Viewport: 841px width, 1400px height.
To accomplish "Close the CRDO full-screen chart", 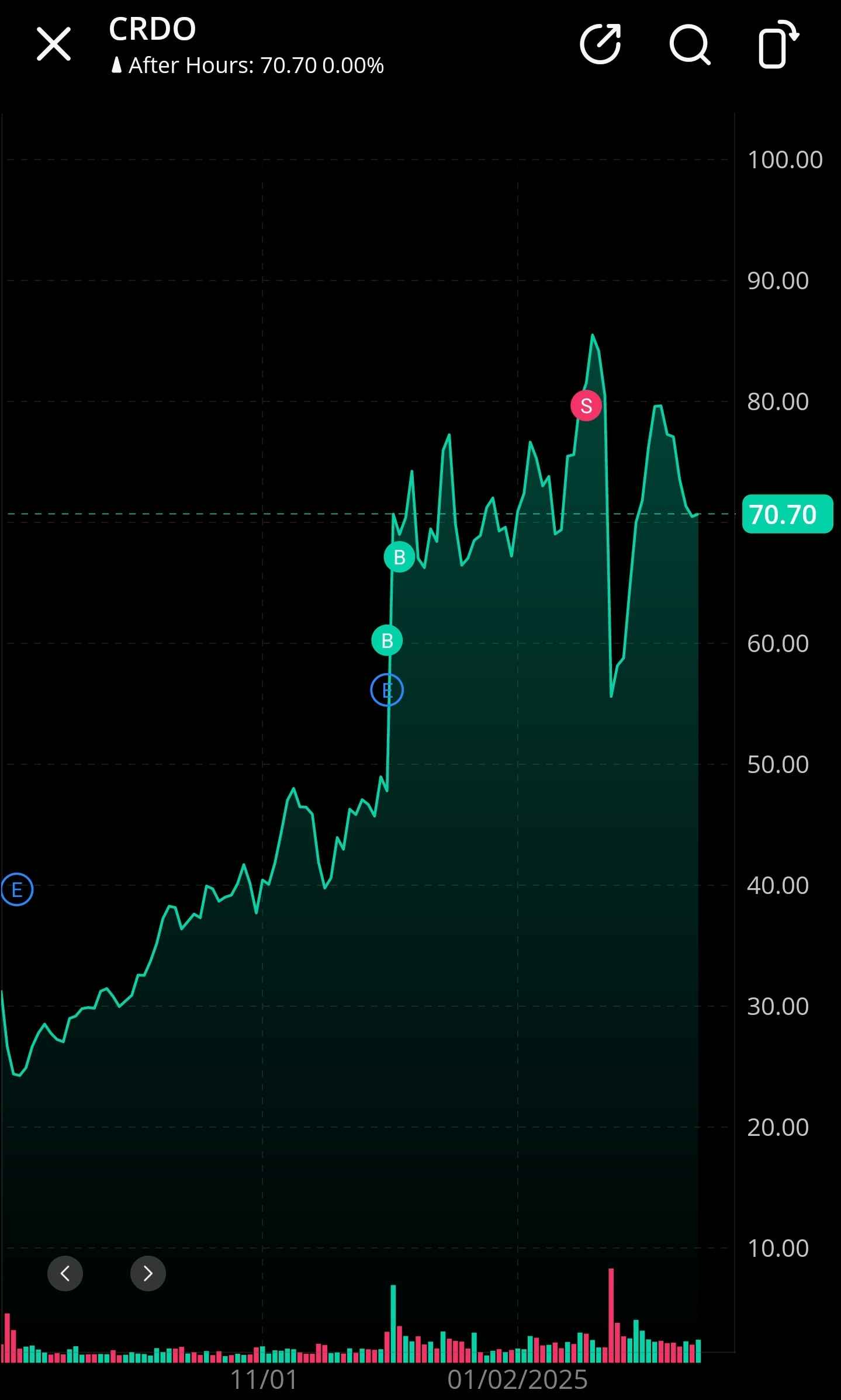I will [54, 44].
